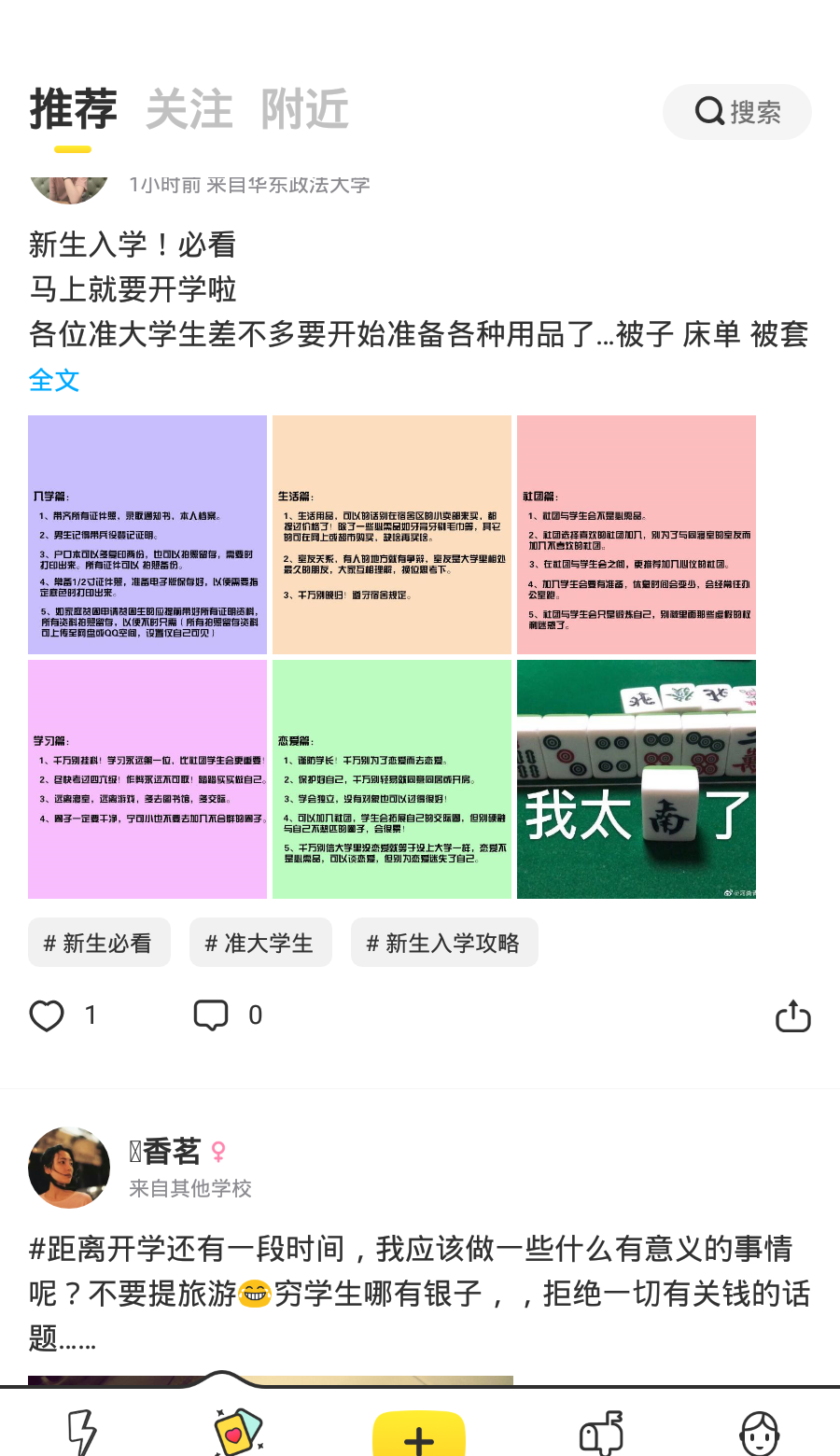Viewport: 840px width, 1456px height.
Task: Create a new post with plus button
Action: coord(419,1435)
